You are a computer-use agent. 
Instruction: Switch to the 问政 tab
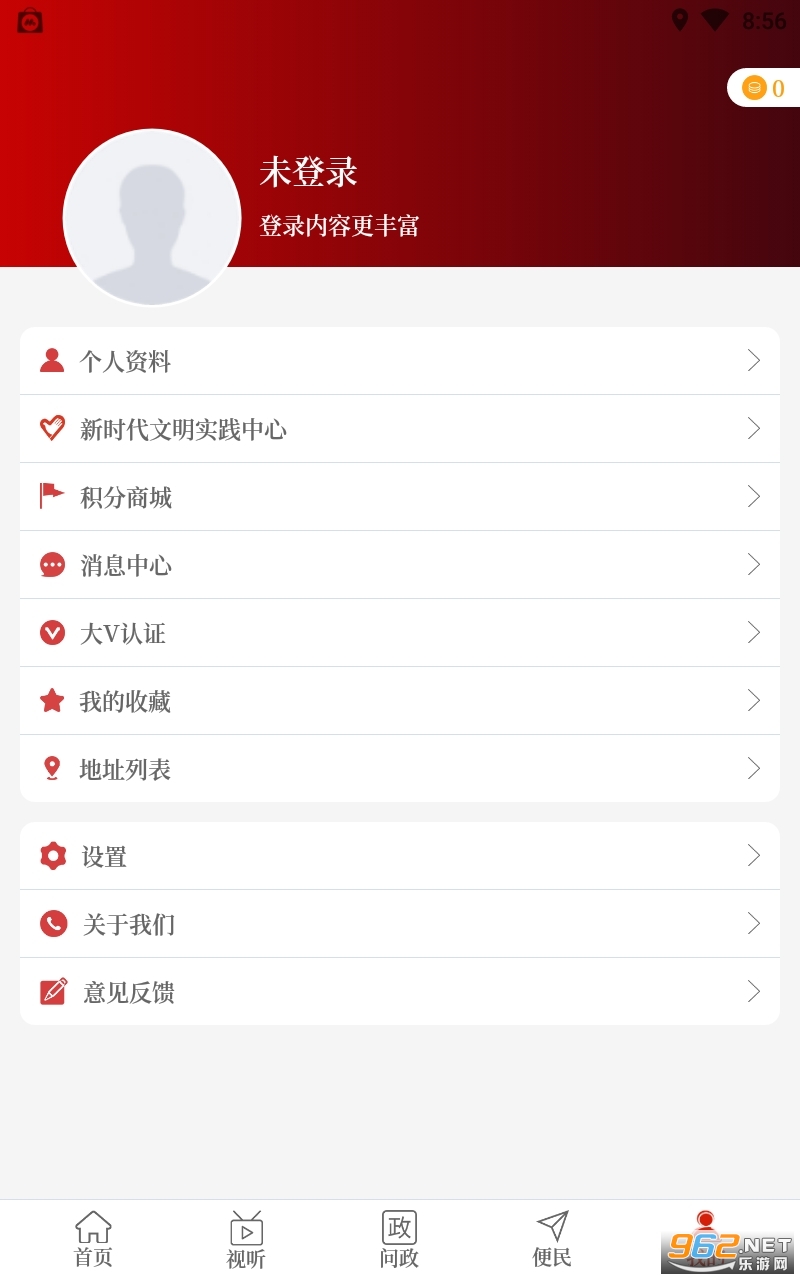(x=399, y=1240)
